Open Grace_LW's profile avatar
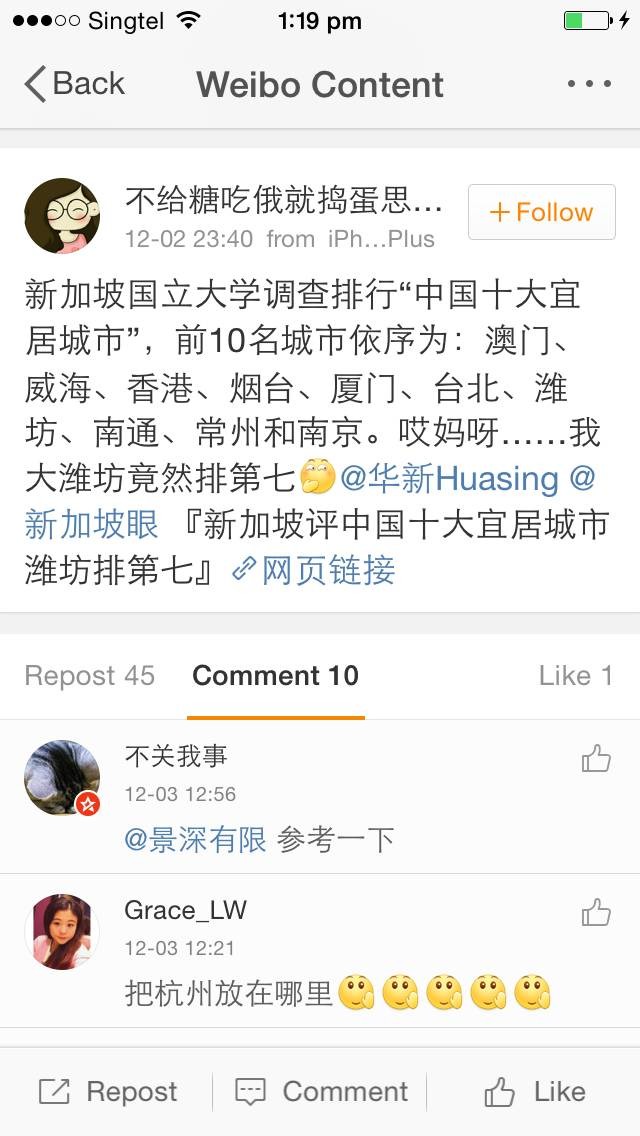Image resolution: width=640 pixels, height=1136 pixels. pyautogui.click(x=62, y=931)
